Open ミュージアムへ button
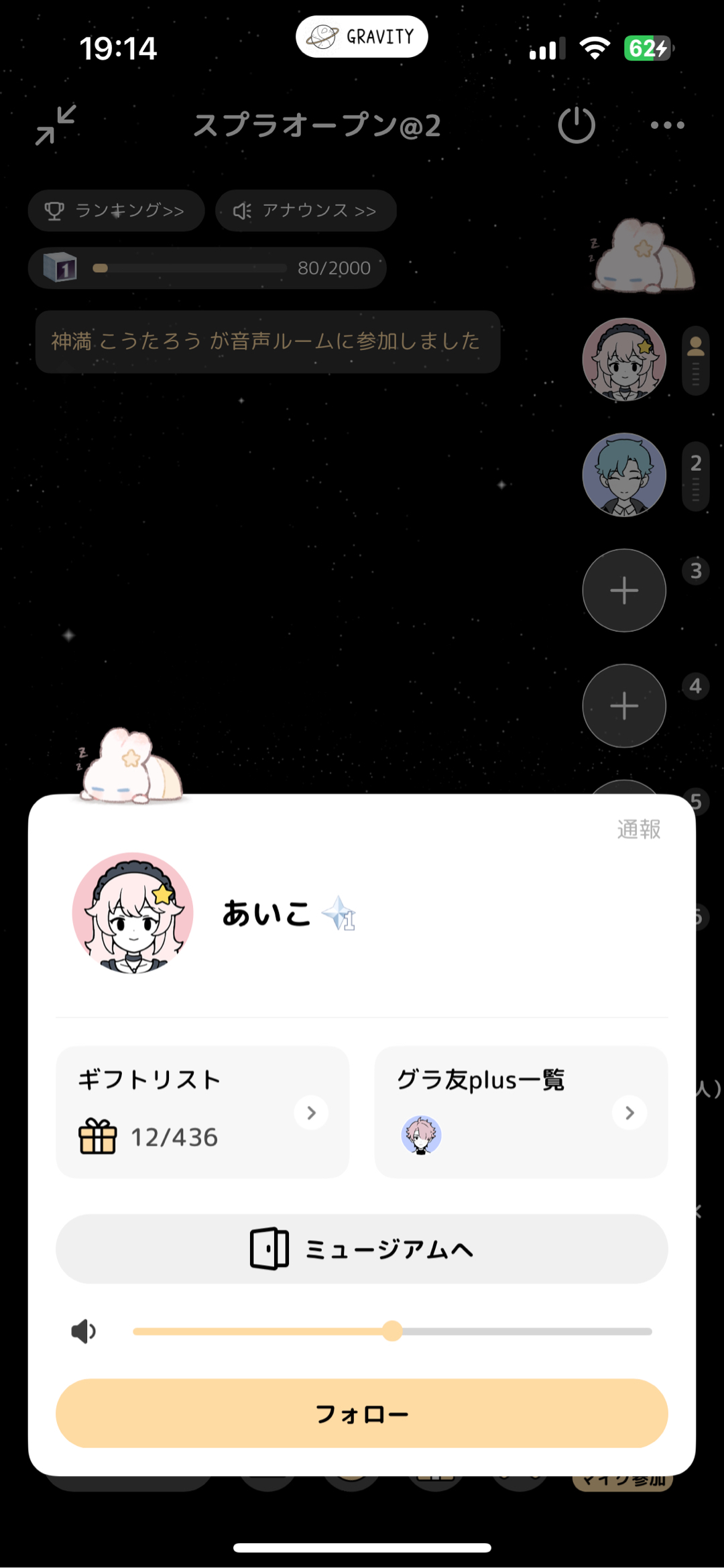724x1568 pixels. pyautogui.click(x=361, y=1249)
